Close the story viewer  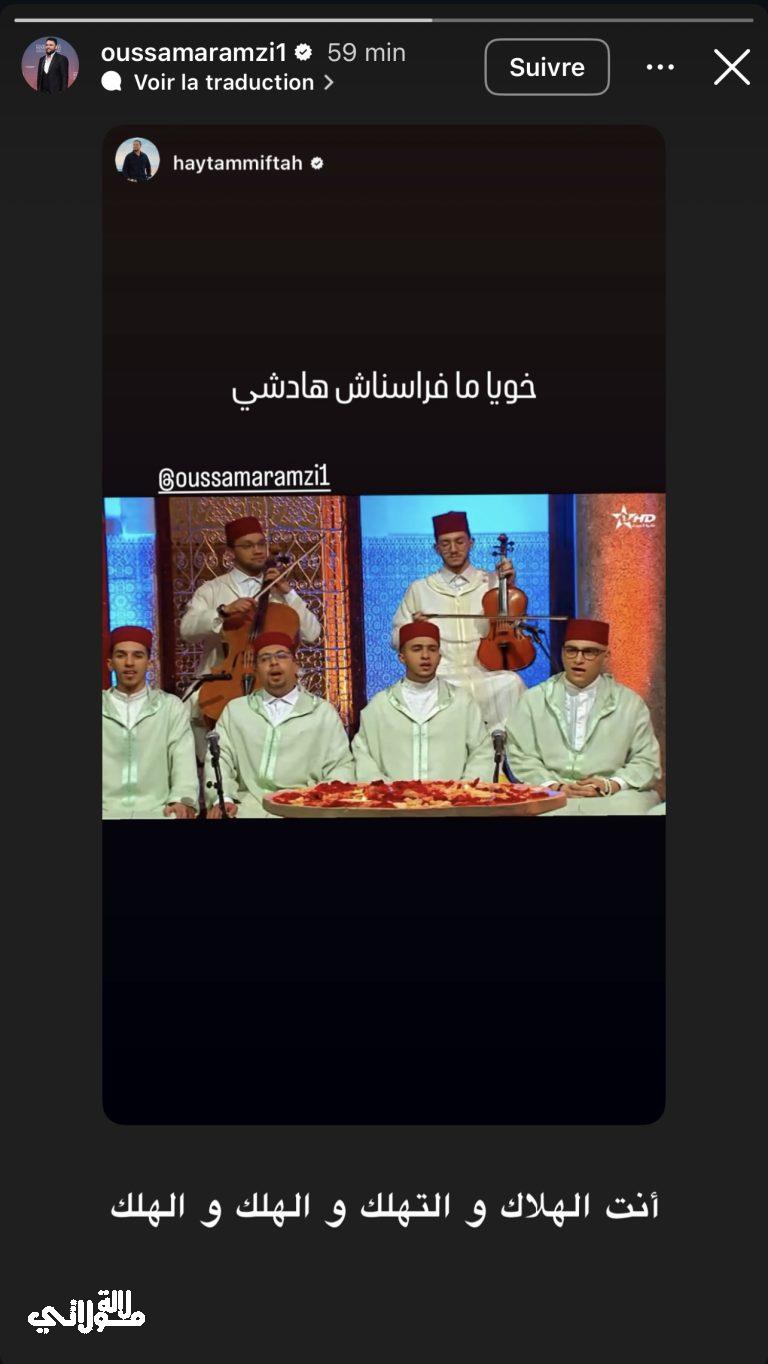(731, 67)
